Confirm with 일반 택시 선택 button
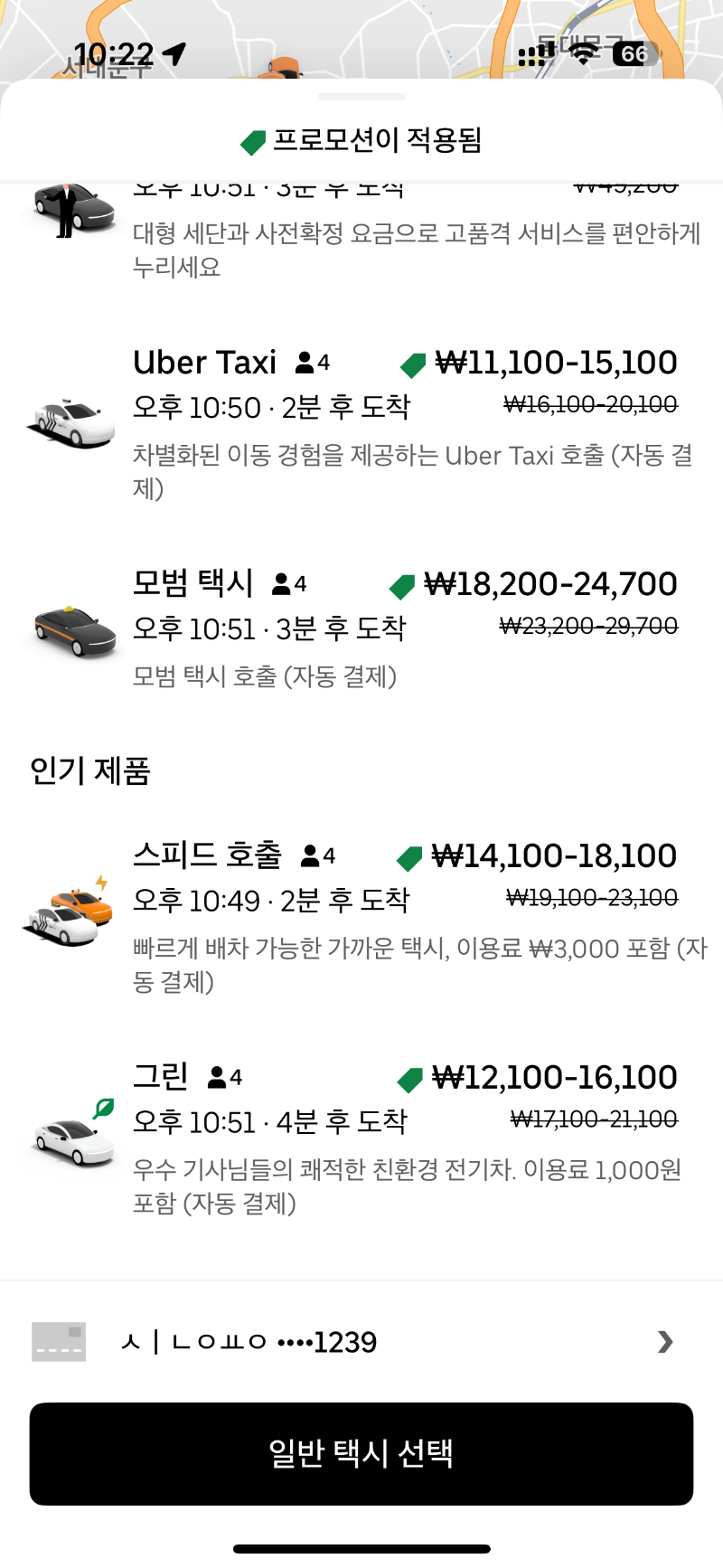Image resolution: width=723 pixels, height=1568 pixels. [361, 1453]
